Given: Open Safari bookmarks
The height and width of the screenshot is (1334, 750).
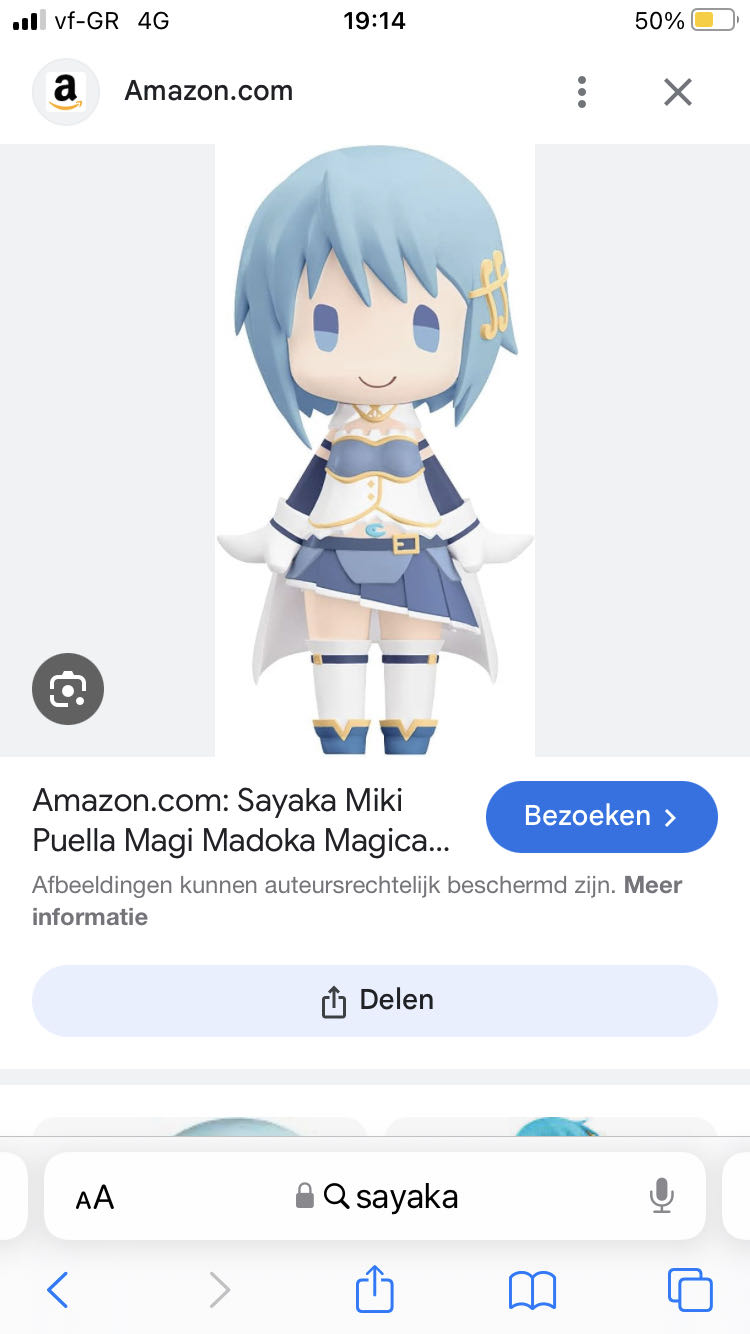Looking at the screenshot, I should [x=532, y=1289].
